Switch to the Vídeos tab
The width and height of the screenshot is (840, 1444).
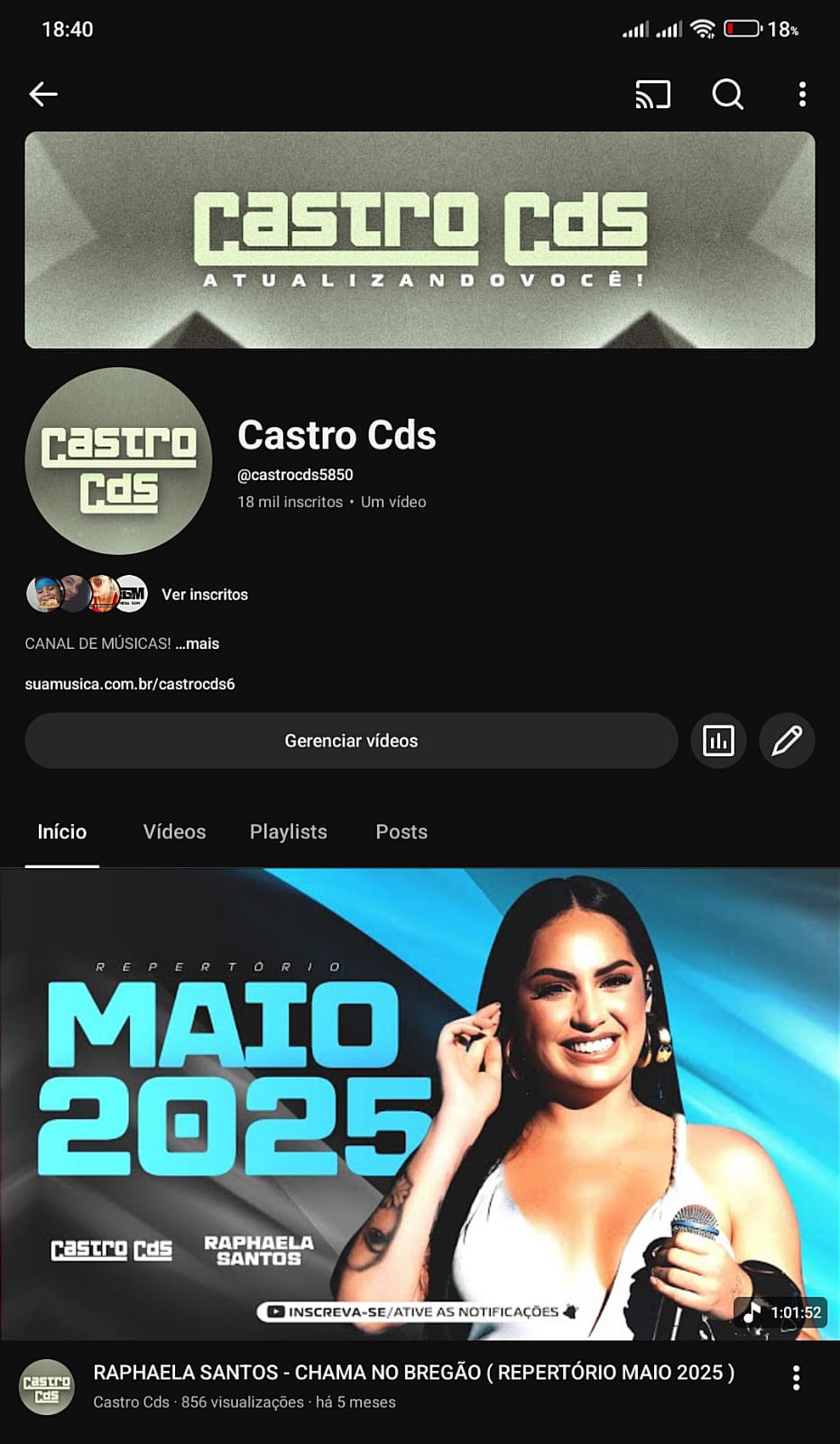174,832
